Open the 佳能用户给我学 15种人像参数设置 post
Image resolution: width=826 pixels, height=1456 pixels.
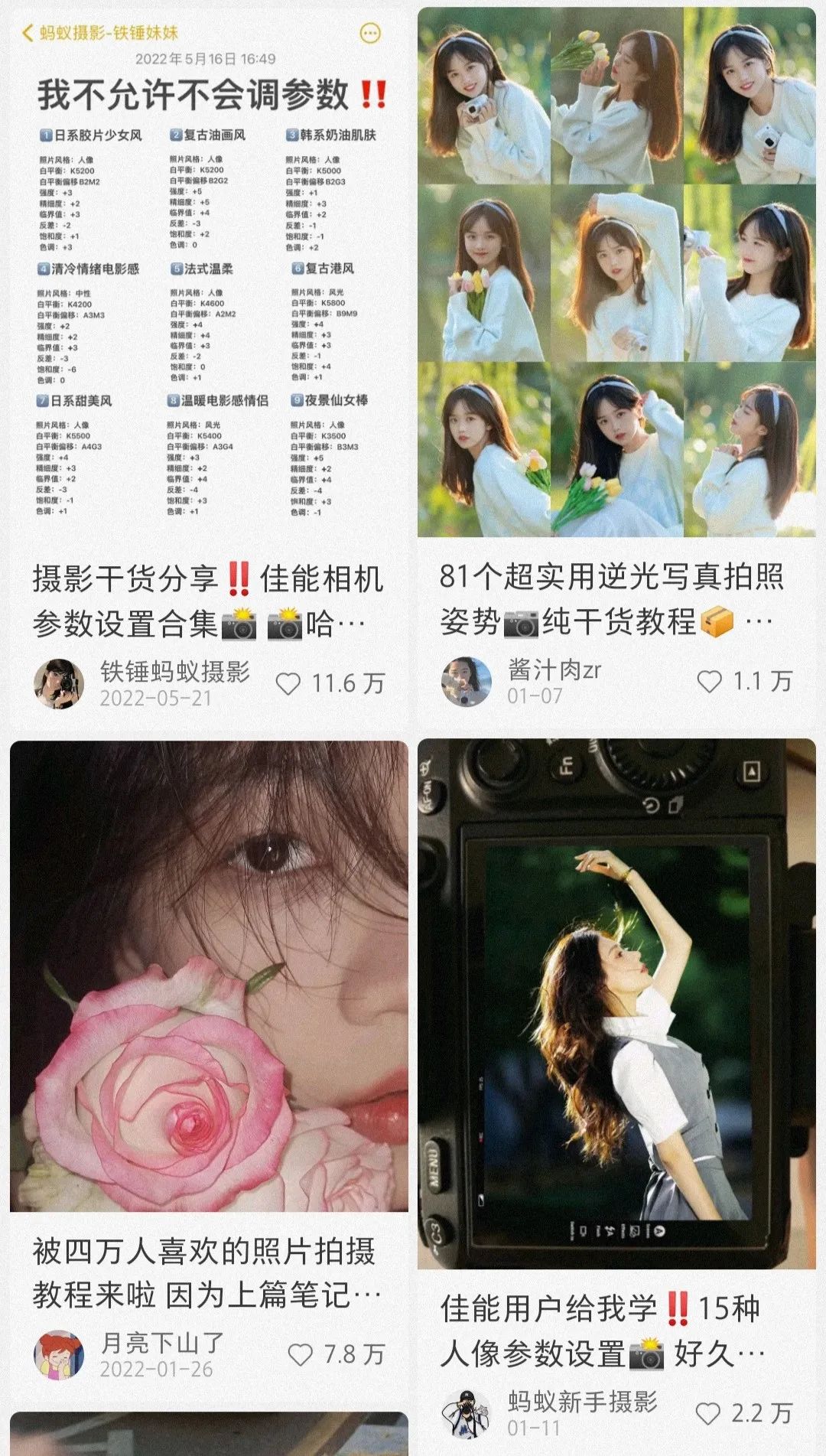(616, 1003)
